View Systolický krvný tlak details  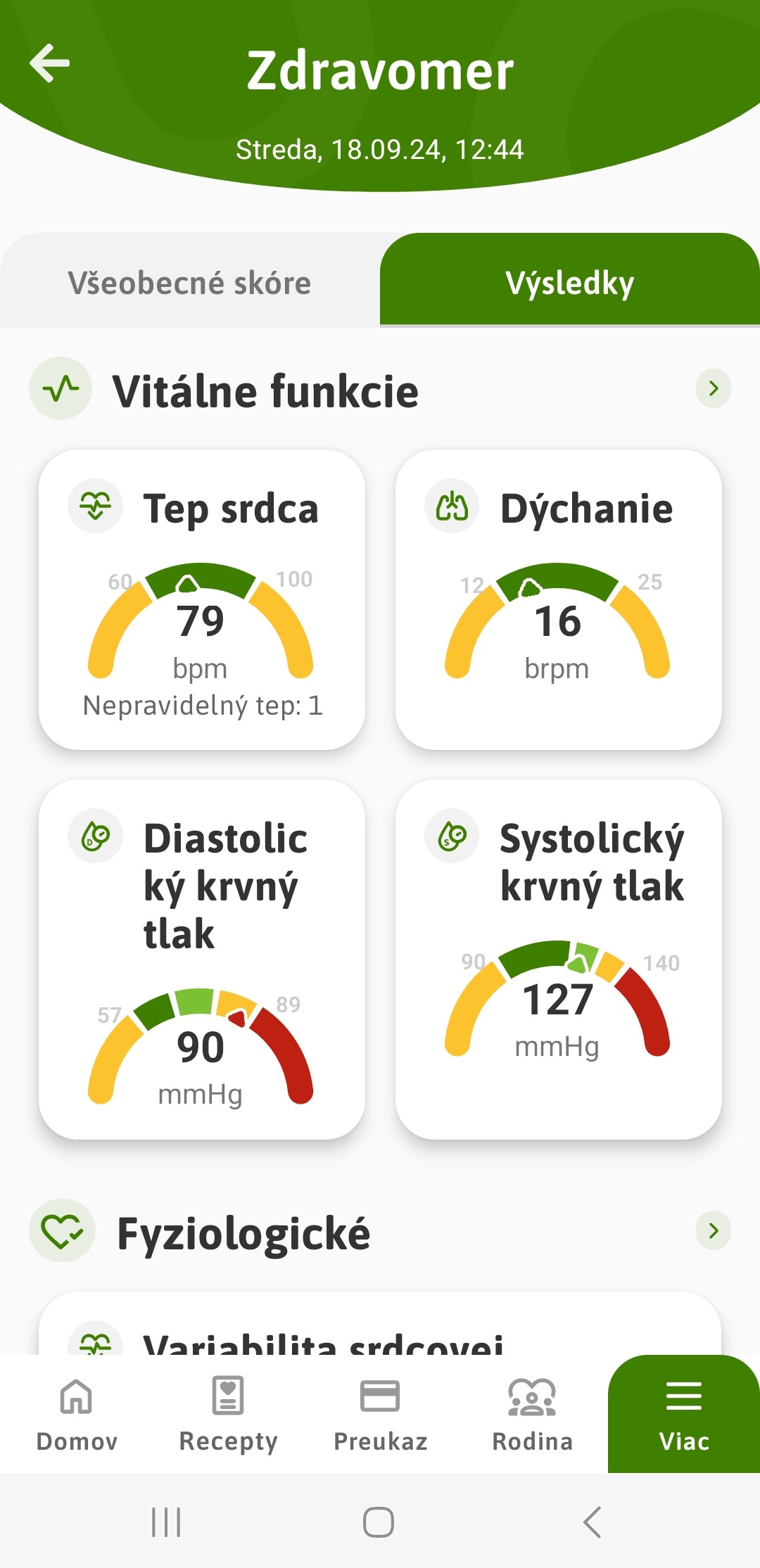(x=558, y=959)
